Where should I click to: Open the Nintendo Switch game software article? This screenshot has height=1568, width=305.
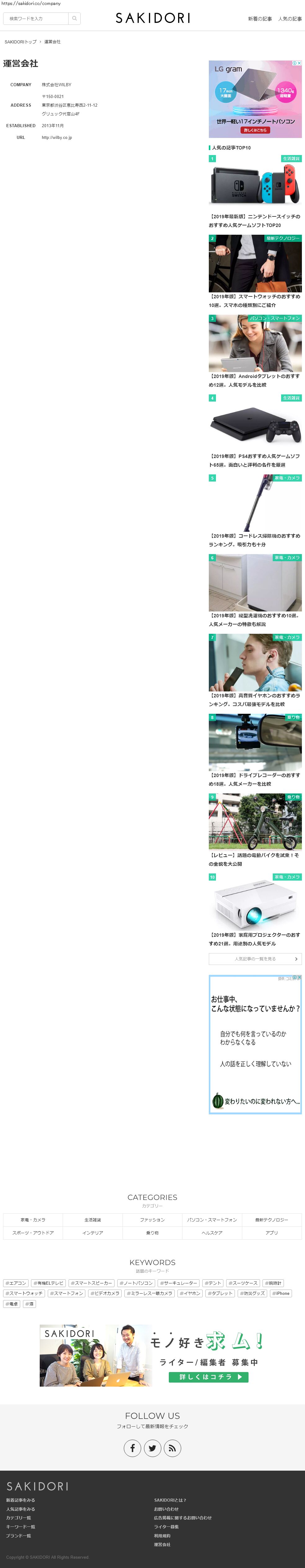click(x=254, y=220)
